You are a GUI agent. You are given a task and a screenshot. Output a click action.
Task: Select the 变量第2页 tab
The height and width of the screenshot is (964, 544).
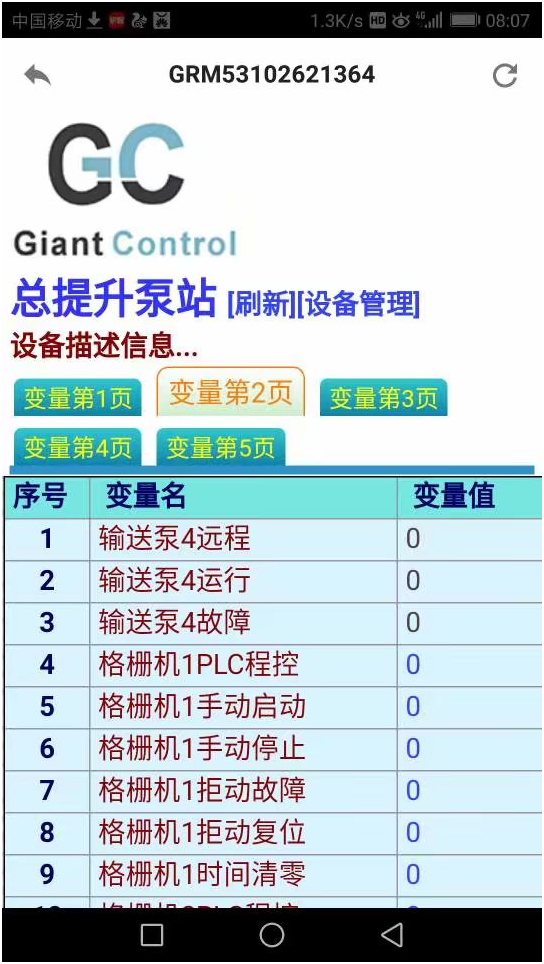click(231, 392)
